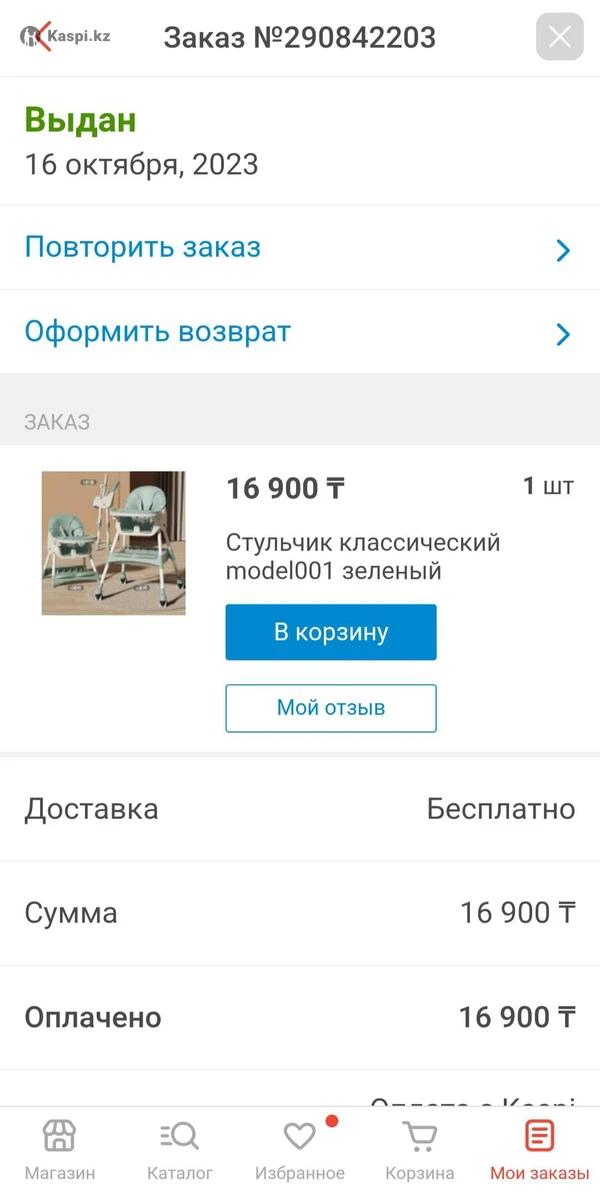Close the order details screen
The image size is (600, 1200).
click(x=559, y=38)
